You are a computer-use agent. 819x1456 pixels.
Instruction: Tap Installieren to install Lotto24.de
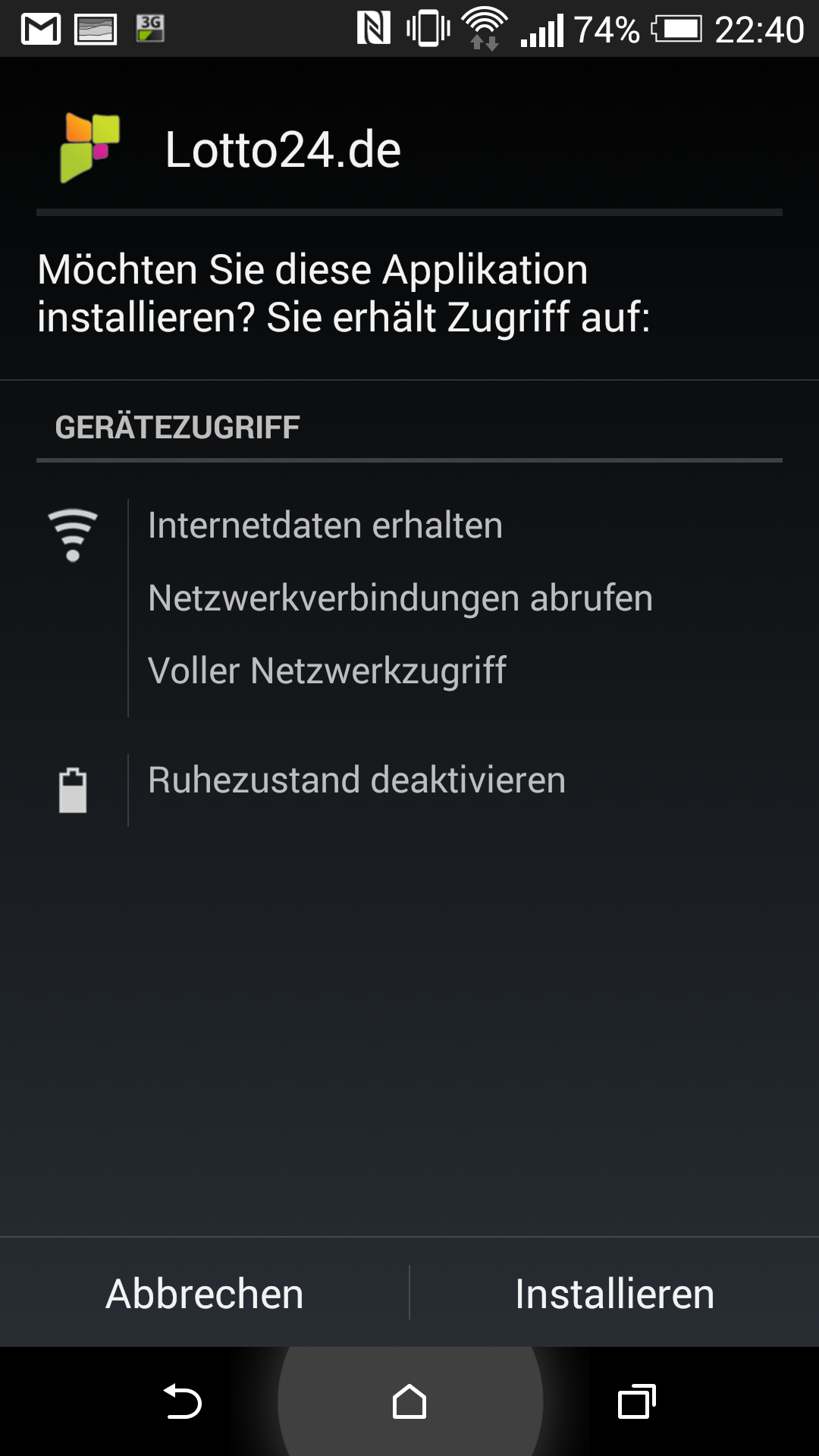click(614, 1293)
